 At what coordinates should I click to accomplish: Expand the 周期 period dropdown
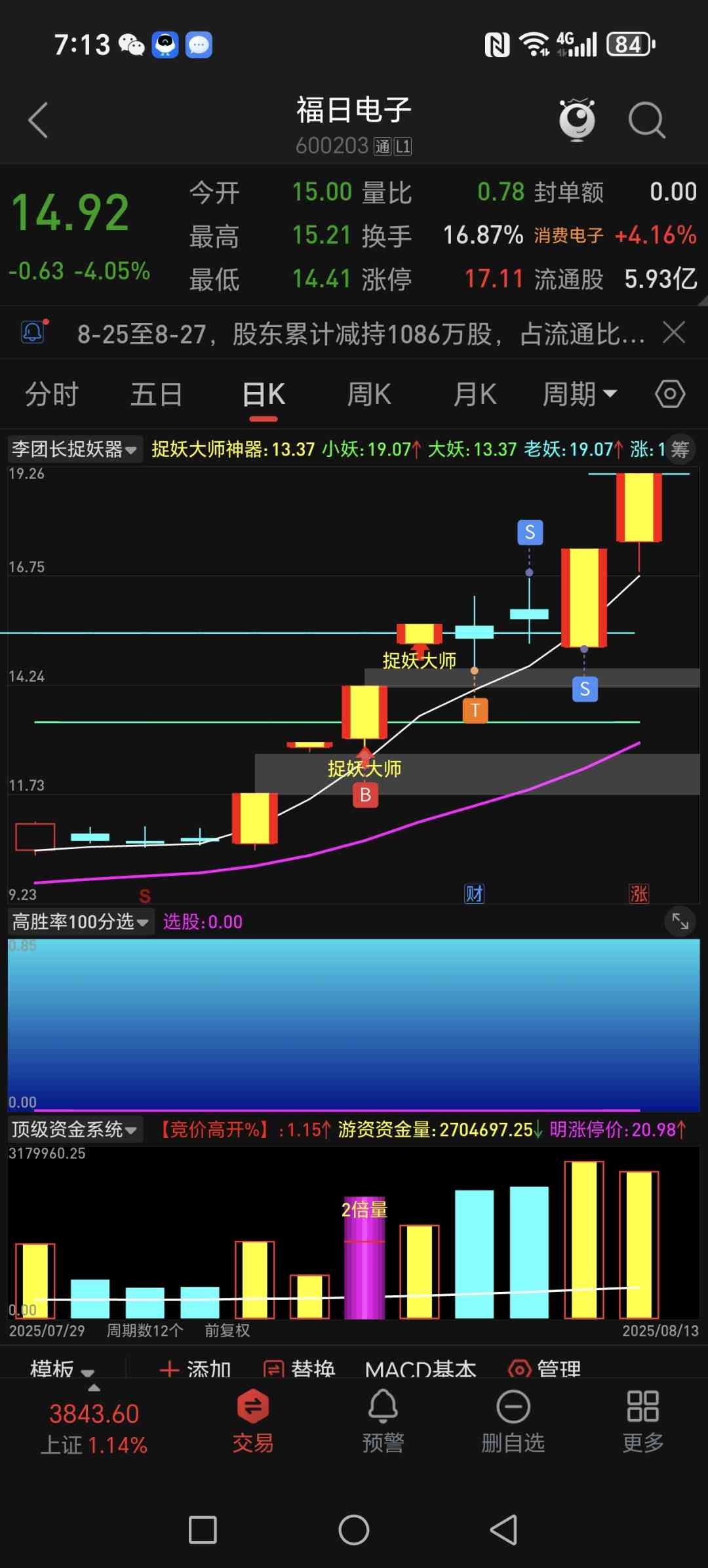coord(580,395)
